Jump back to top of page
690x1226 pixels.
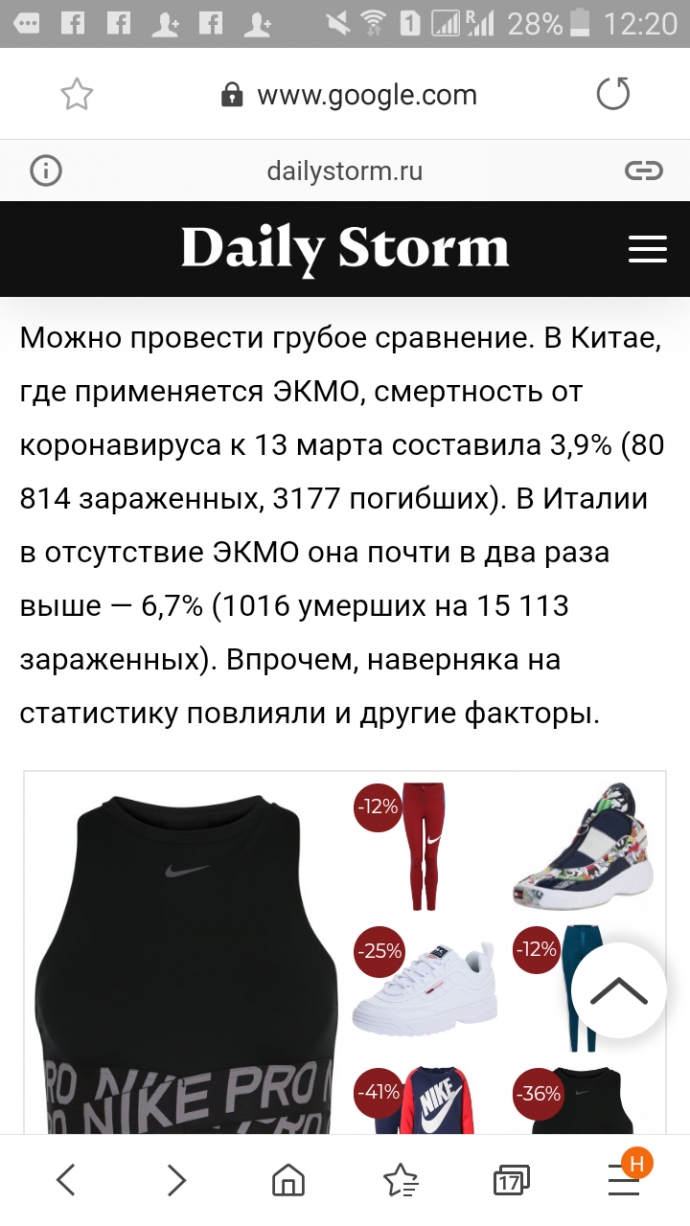(x=619, y=991)
